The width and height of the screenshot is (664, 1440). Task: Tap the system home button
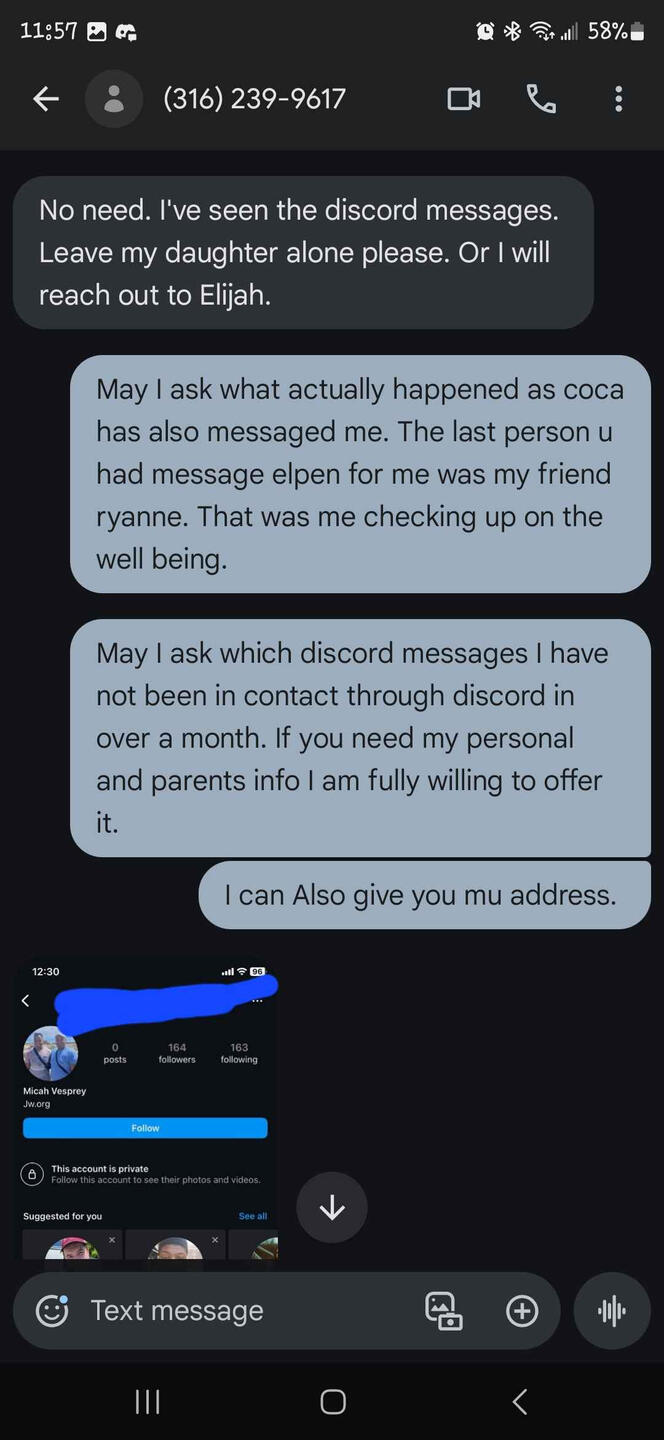(333, 1402)
